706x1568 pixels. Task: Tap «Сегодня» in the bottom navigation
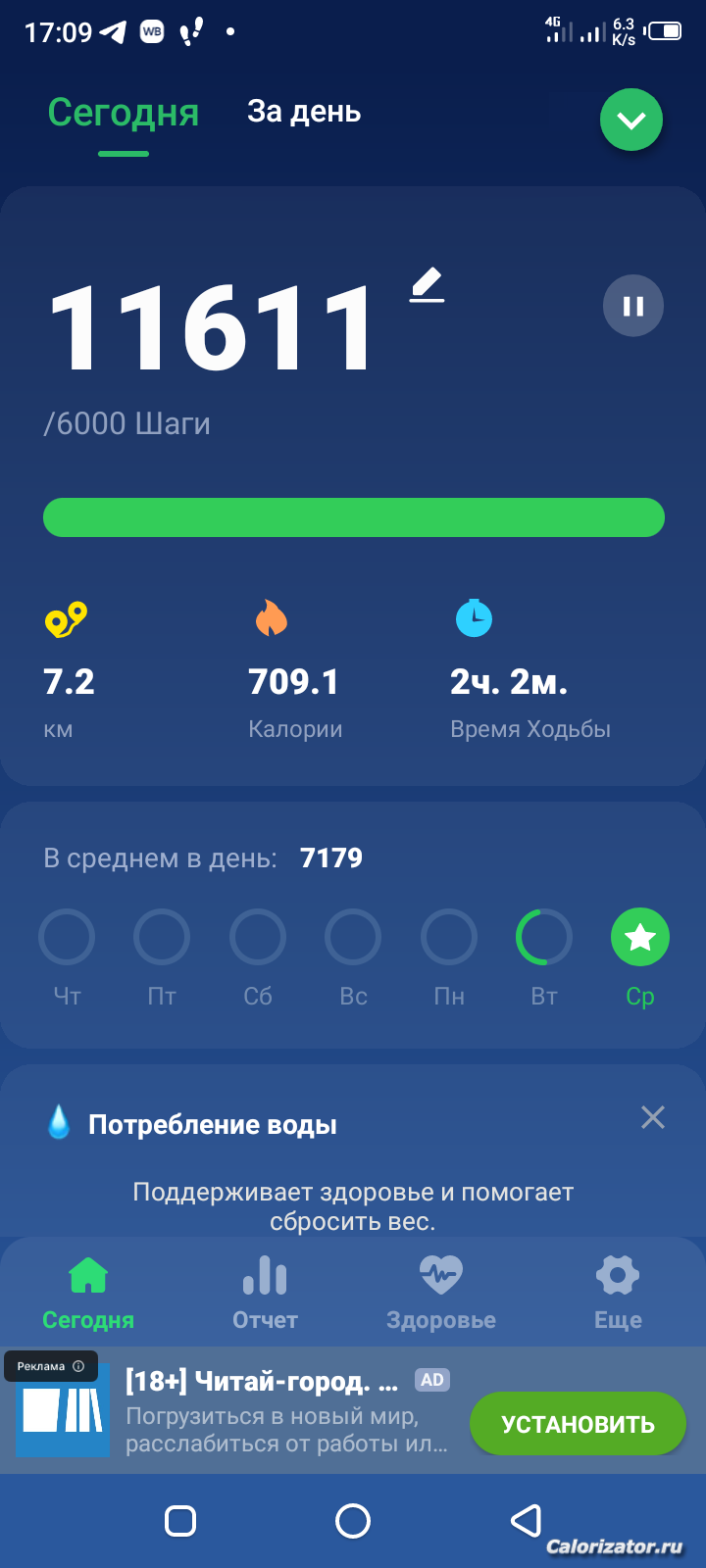[x=88, y=1294]
